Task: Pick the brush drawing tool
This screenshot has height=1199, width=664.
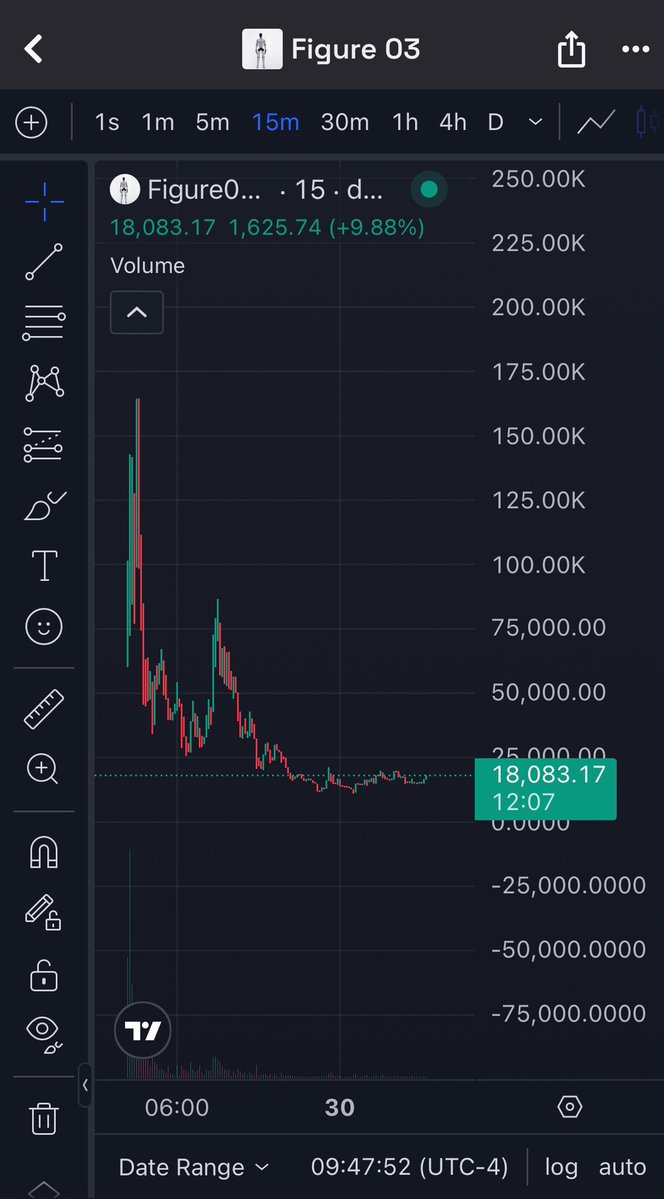Action: pyautogui.click(x=43, y=508)
